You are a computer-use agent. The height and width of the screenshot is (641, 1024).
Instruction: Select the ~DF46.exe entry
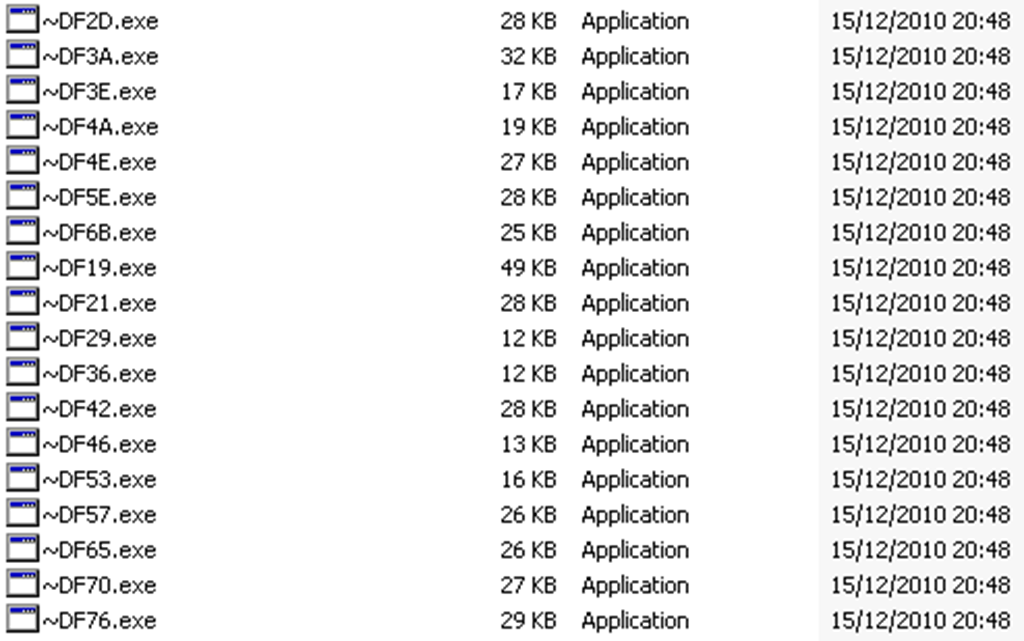point(99,444)
